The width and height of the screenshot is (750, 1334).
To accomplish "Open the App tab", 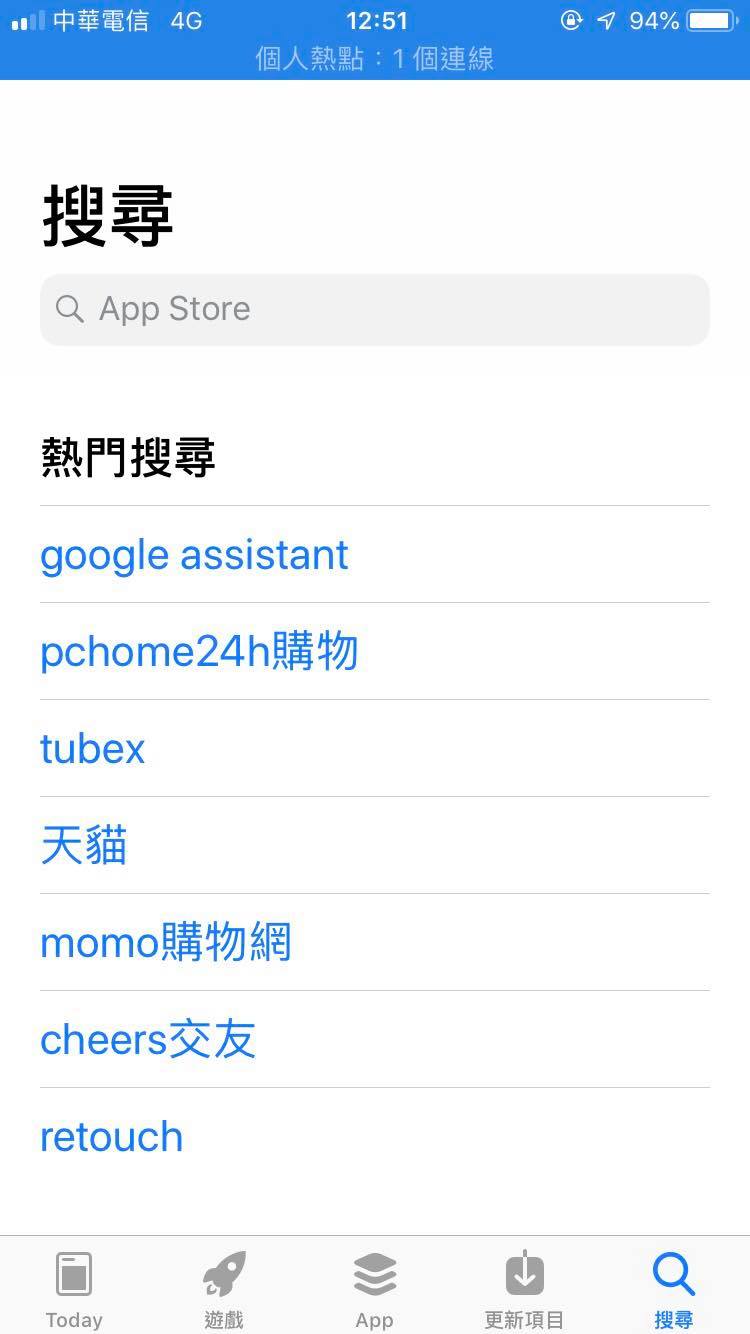I will (x=375, y=1289).
